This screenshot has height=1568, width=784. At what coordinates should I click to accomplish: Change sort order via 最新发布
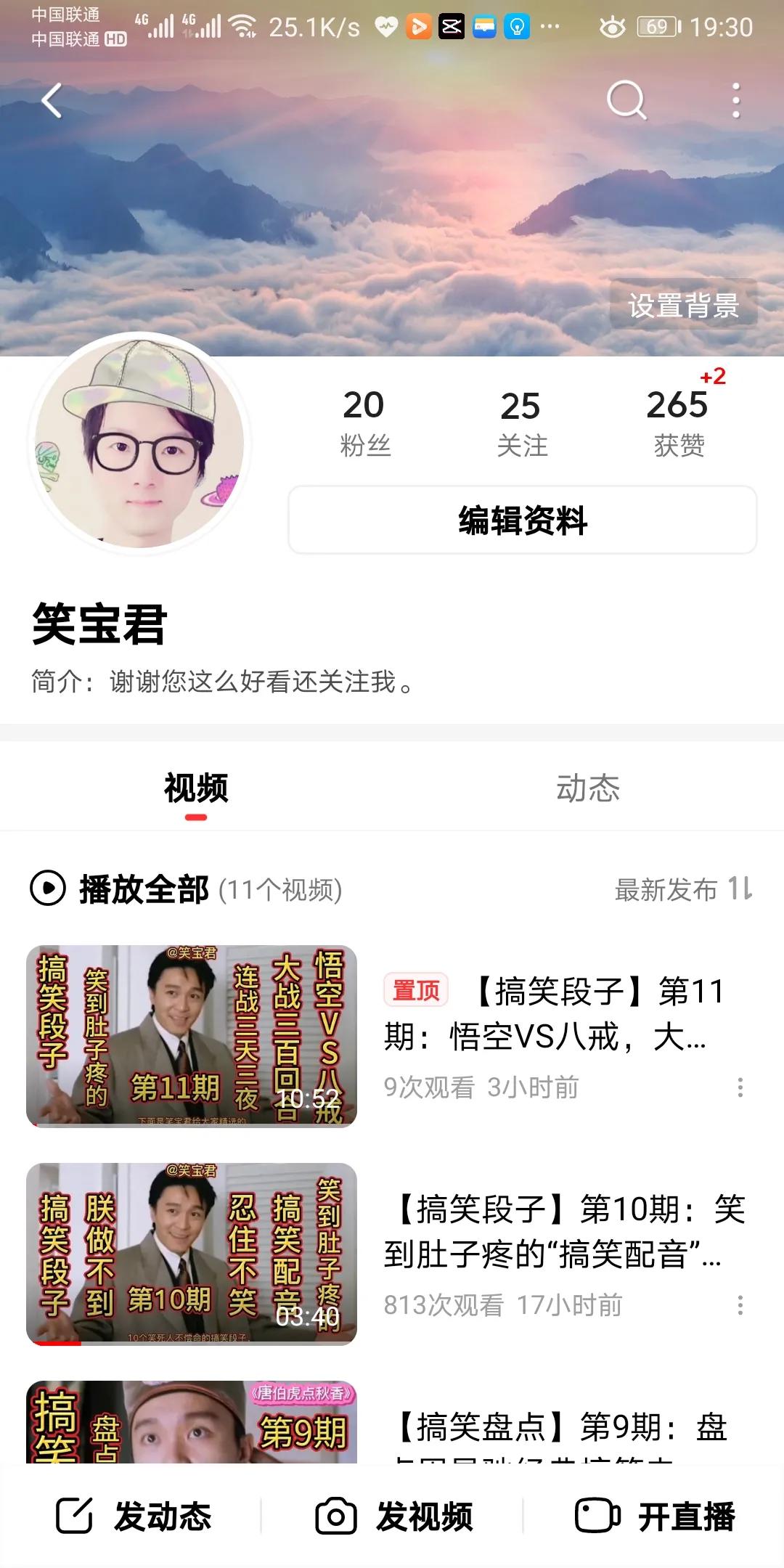click(683, 889)
